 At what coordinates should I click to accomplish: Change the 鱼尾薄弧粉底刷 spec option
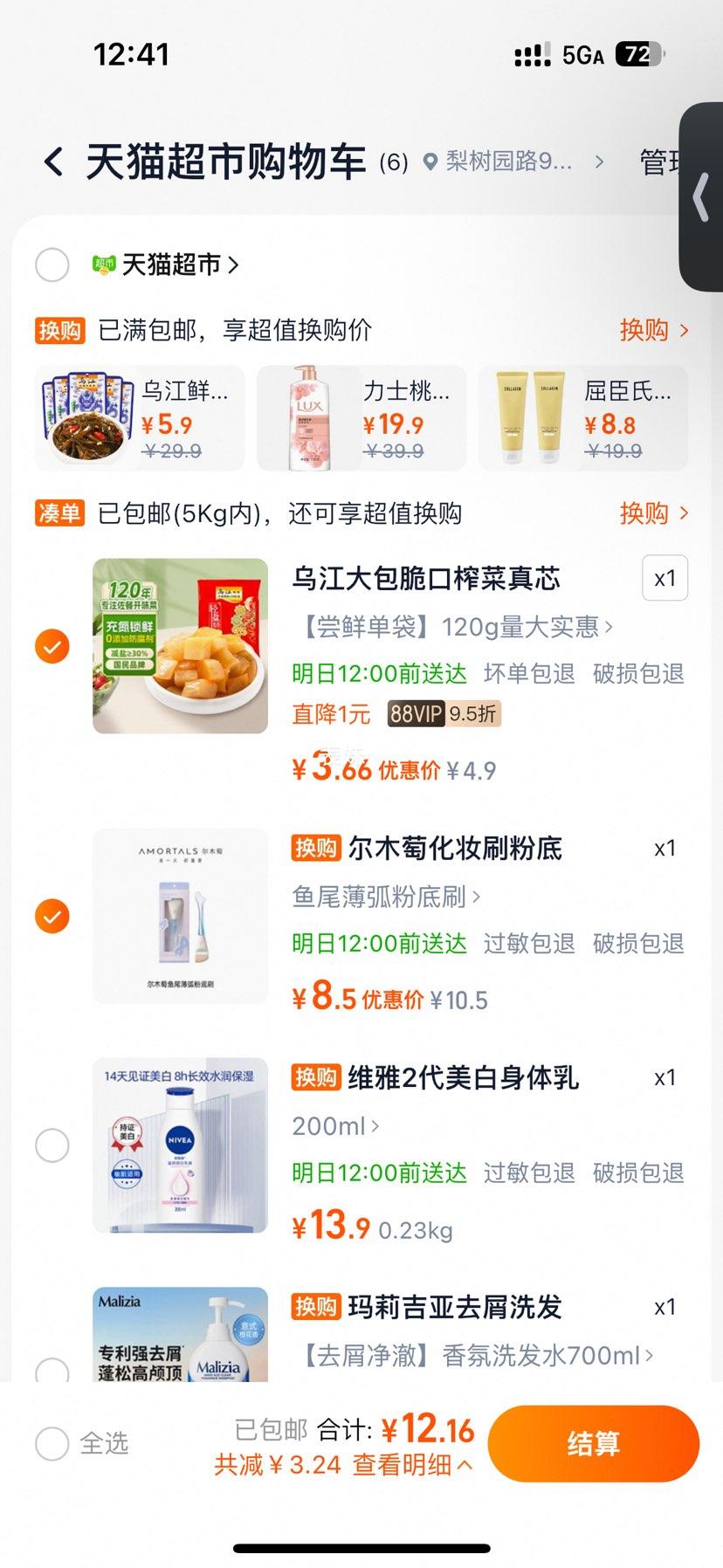[x=386, y=897]
